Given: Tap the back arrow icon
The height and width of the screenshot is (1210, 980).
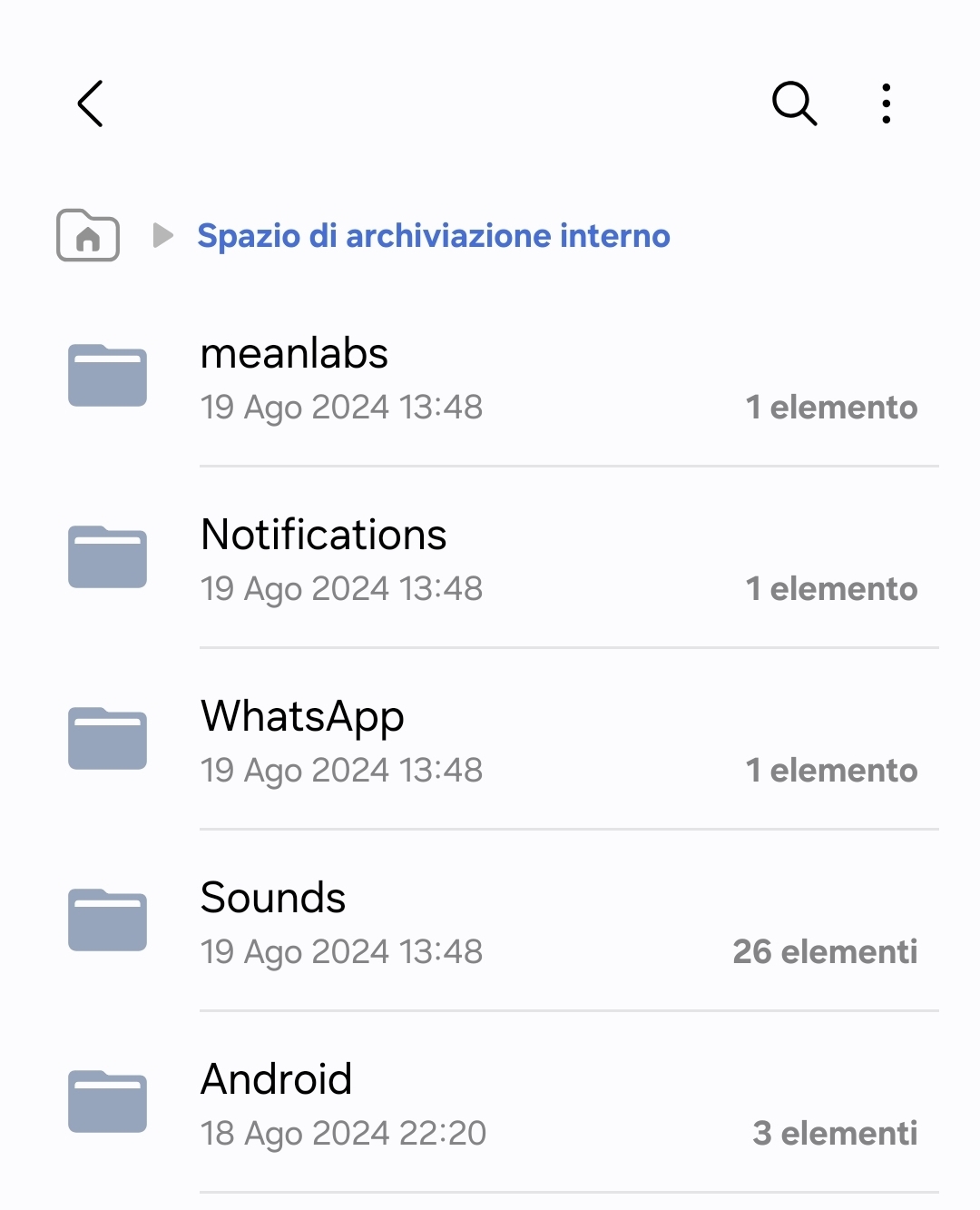Looking at the screenshot, I should [90, 103].
